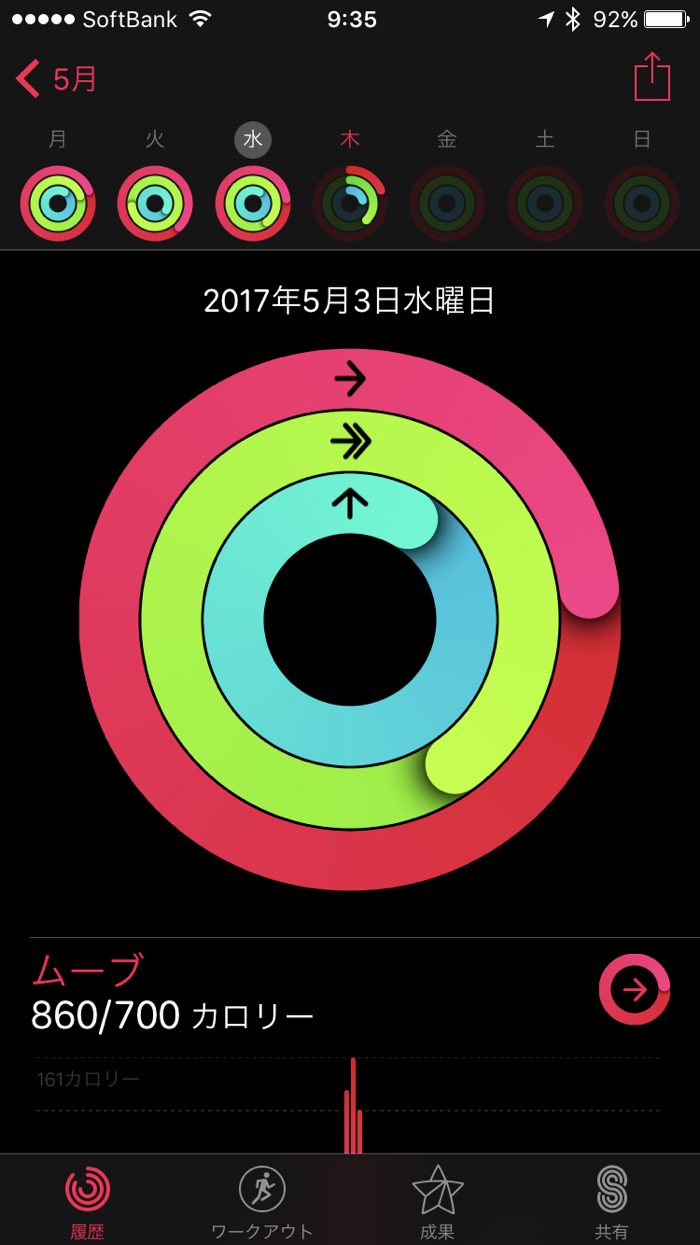
Task: Select Saturday (土) activity rings
Action: click(545, 204)
